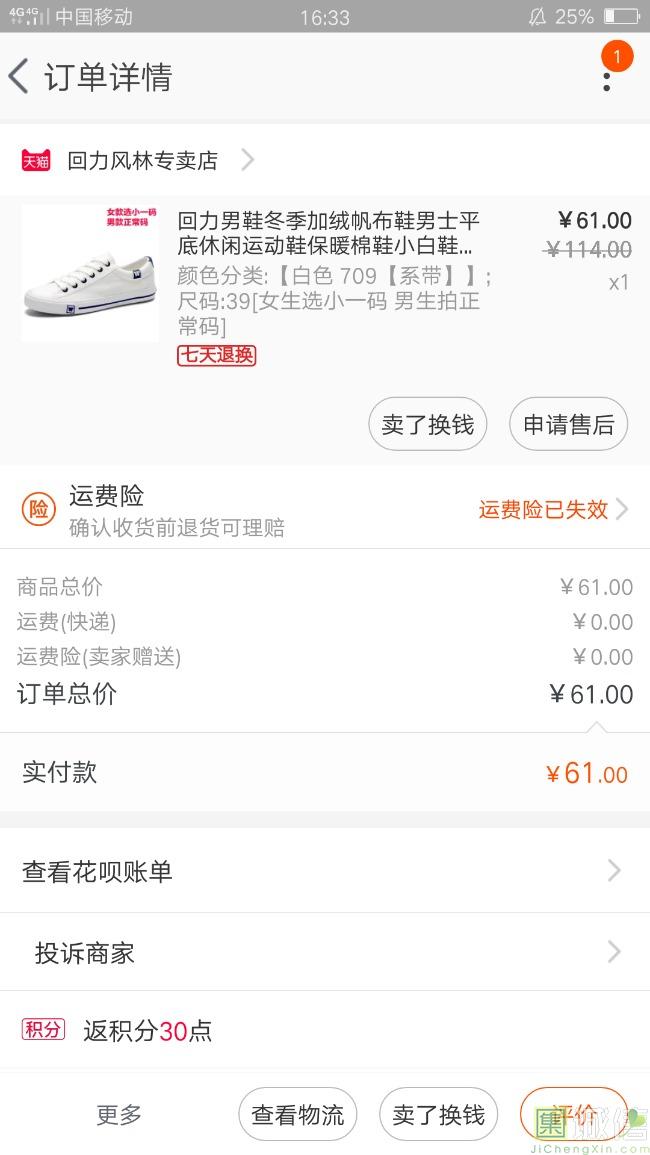
Task: Tap the 申请售后 button
Action: [x=568, y=424]
